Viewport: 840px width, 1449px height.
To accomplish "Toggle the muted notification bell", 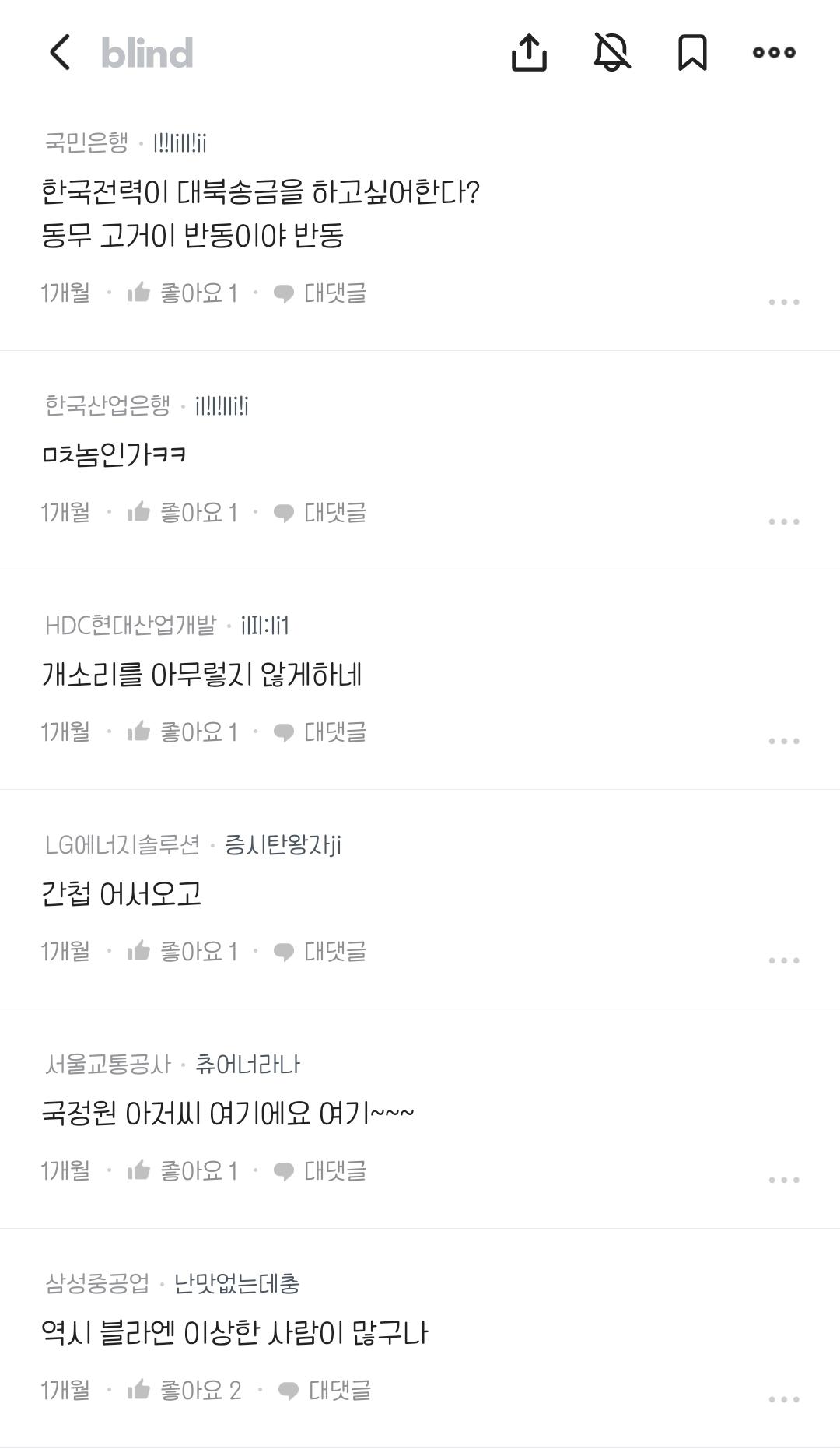I will 612,53.
